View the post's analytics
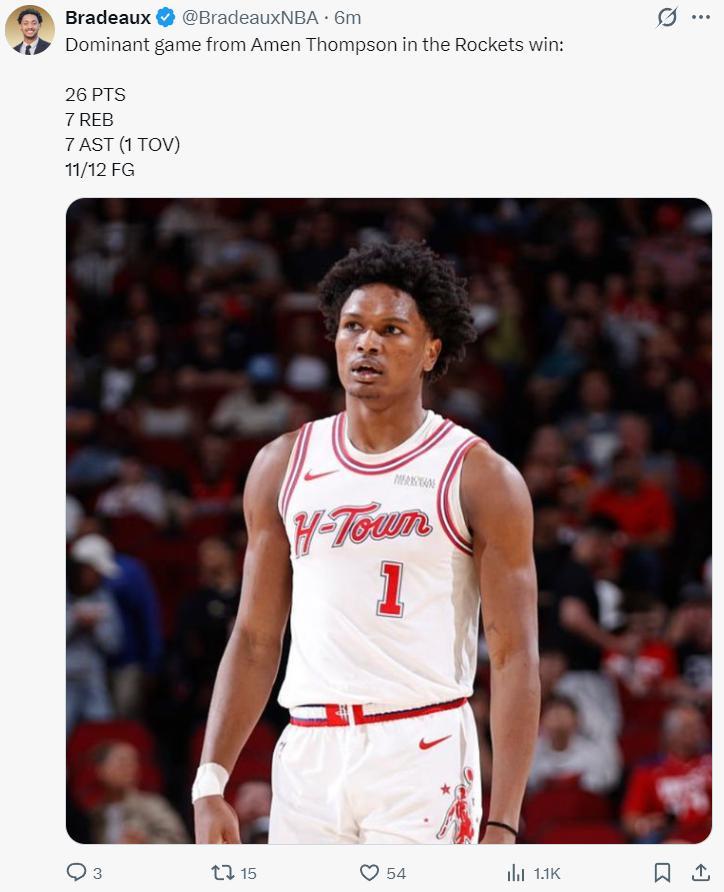 (x=516, y=873)
